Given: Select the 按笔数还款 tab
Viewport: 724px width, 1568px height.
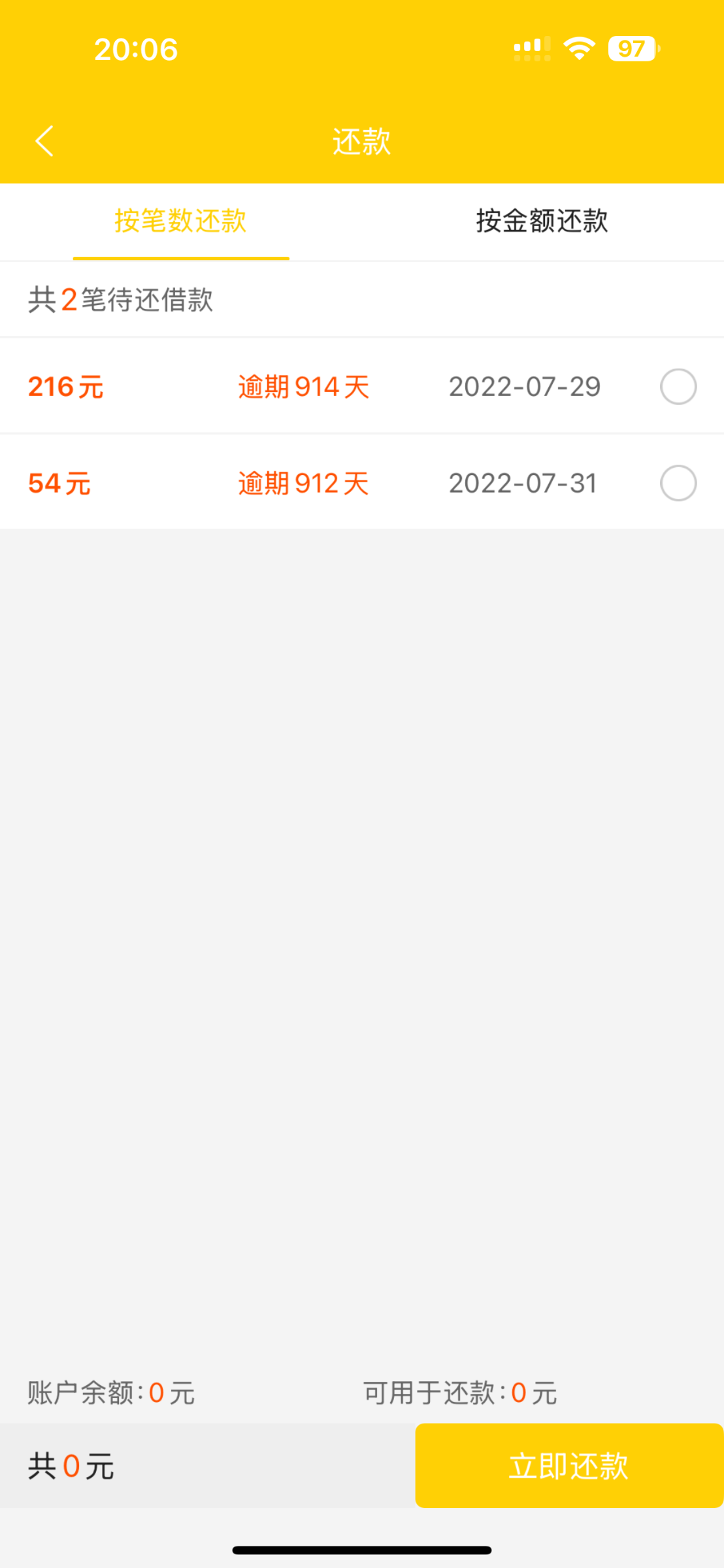Looking at the screenshot, I should 181,221.
